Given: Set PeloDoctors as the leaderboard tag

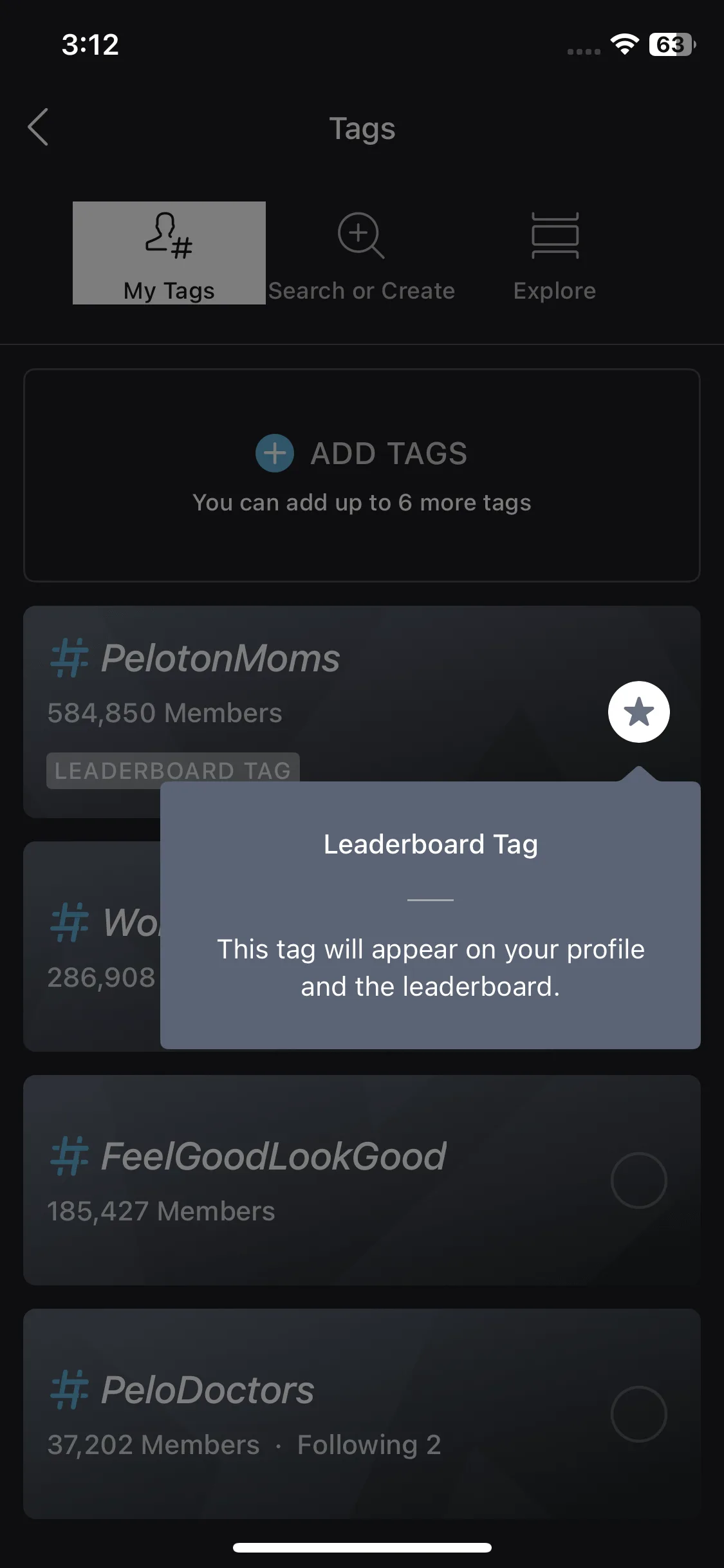Looking at the screenshot, I should click(x=639, y=1414).
